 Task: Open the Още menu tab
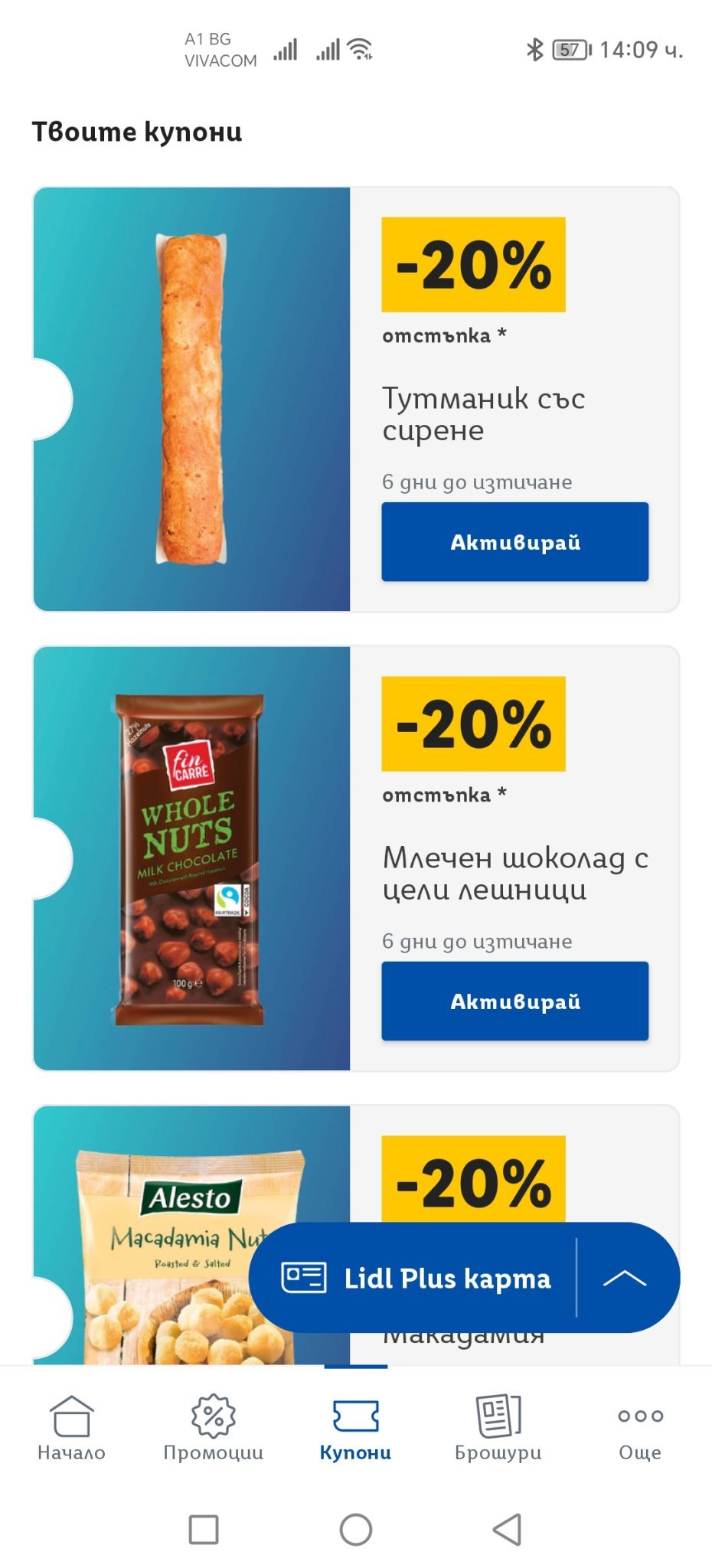640,1428
